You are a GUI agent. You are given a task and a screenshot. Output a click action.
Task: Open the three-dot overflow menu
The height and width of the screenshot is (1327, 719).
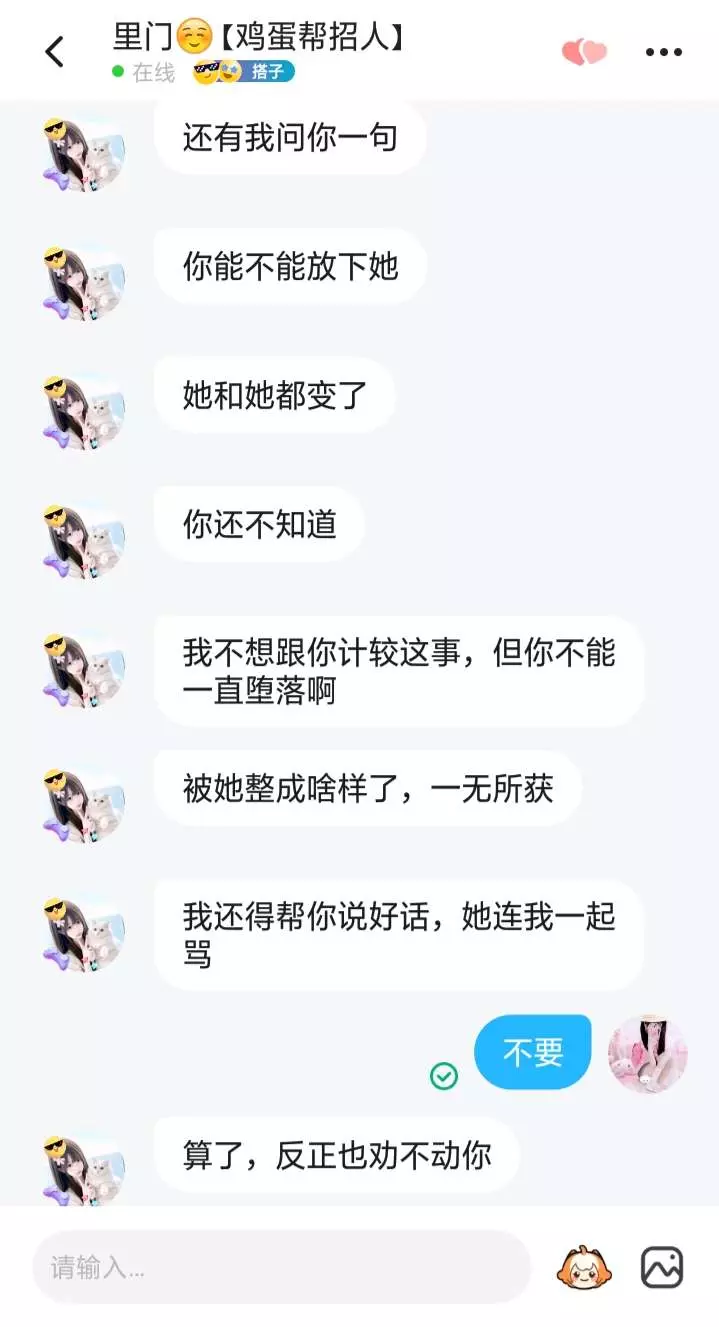click(663, 52)
